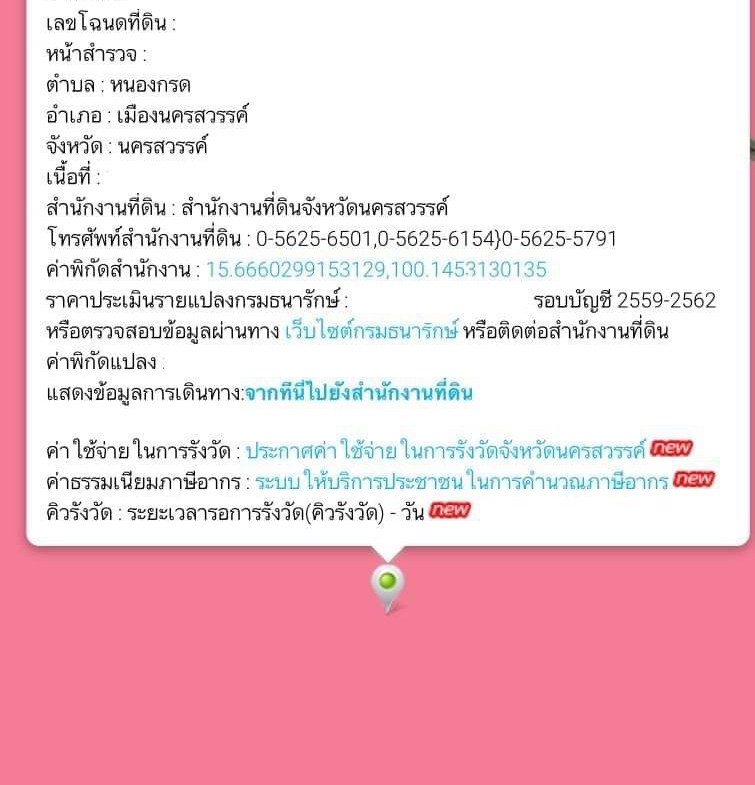Open the land office coordinates link
Viewport: 755px width, 785px height.
376,270
